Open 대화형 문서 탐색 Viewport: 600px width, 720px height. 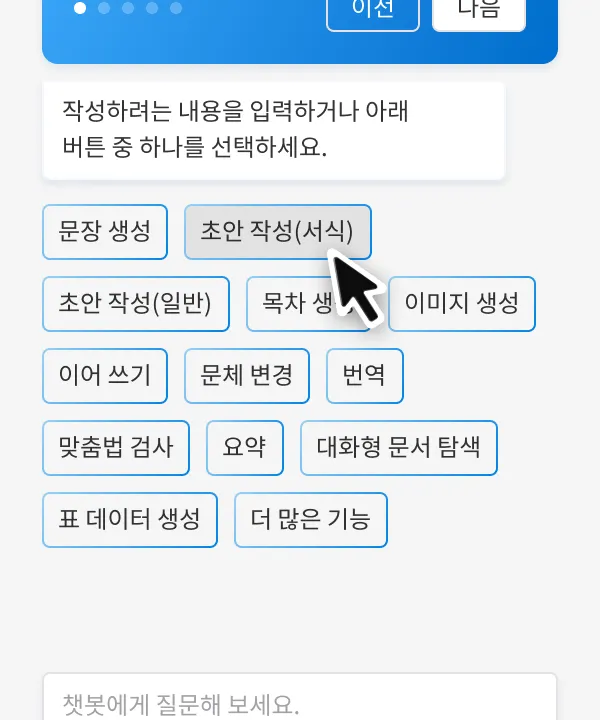pos(399,448)
